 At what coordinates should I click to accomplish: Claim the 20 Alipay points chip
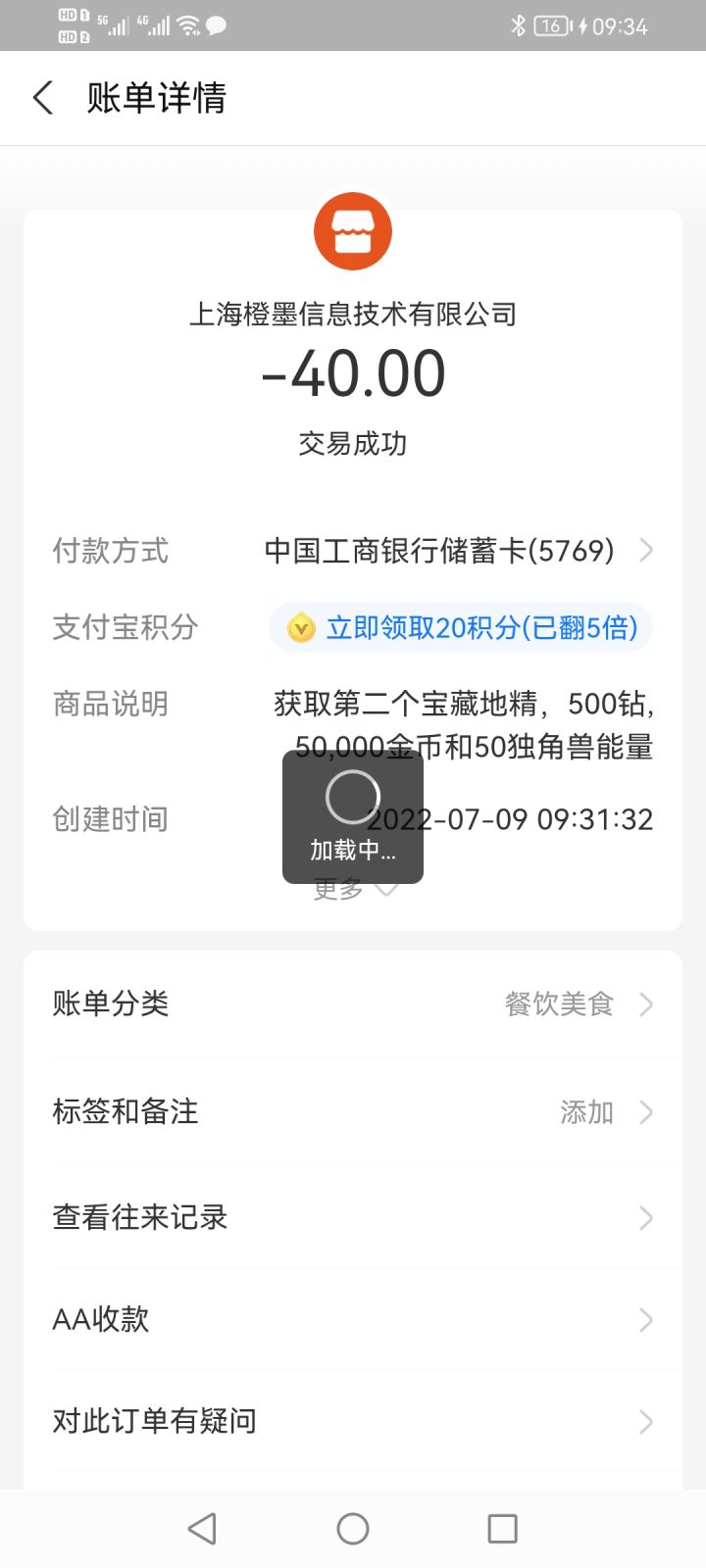461,627
